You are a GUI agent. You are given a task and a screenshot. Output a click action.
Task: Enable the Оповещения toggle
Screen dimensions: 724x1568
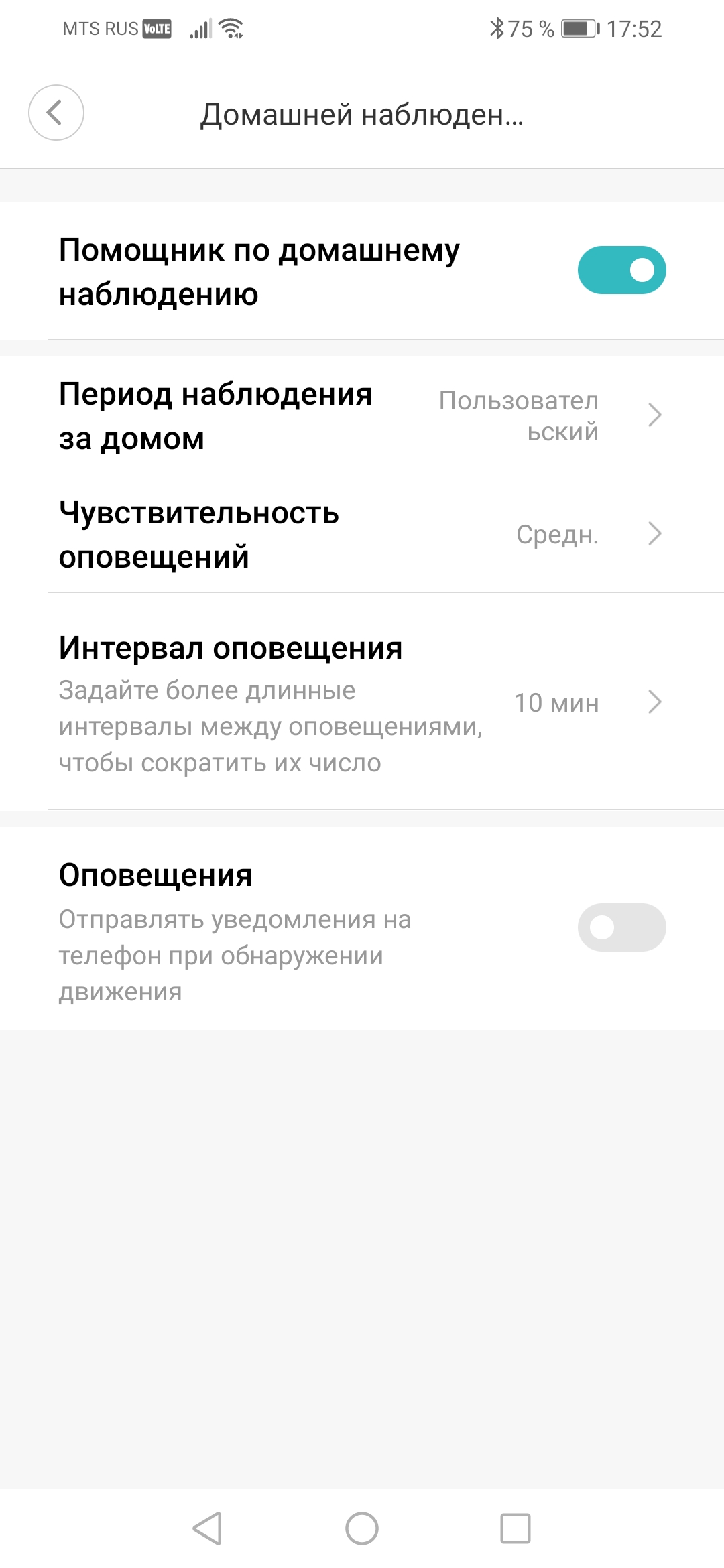(x=621, y=927)
